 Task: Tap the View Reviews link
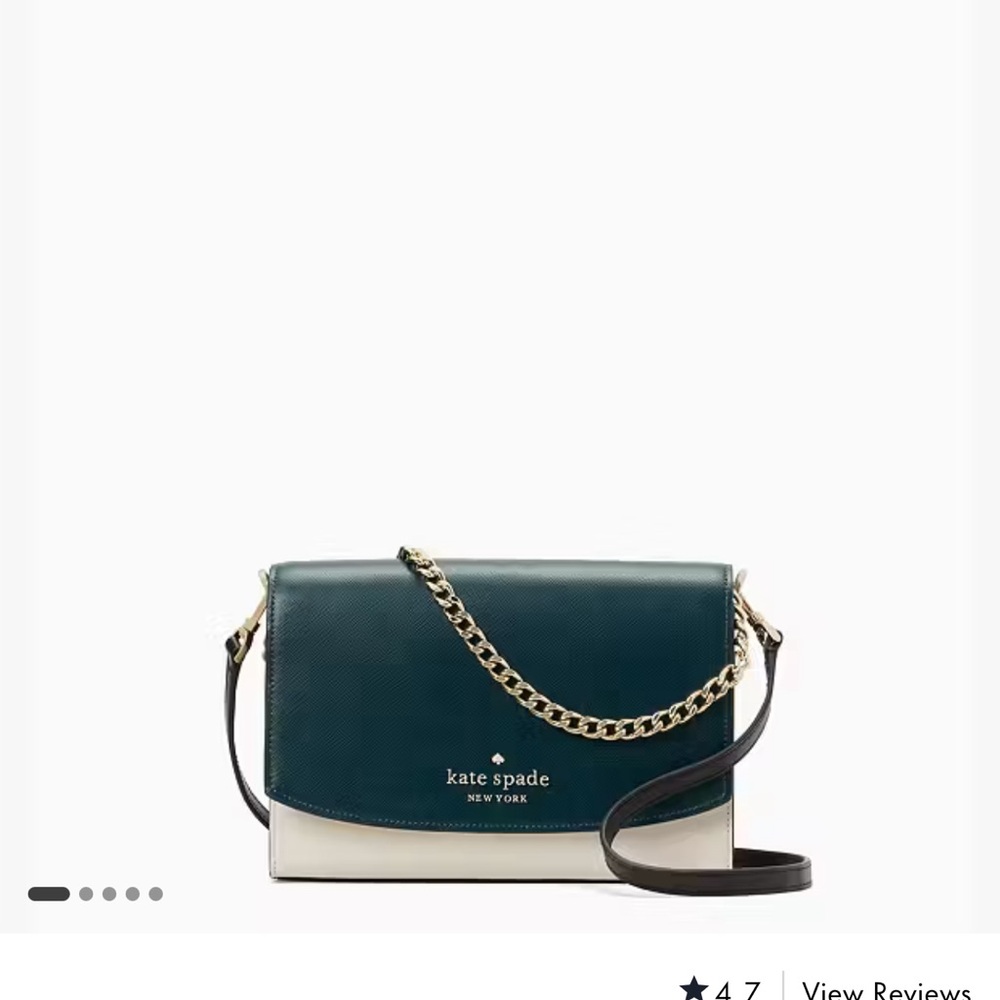(x=886, y=989)
